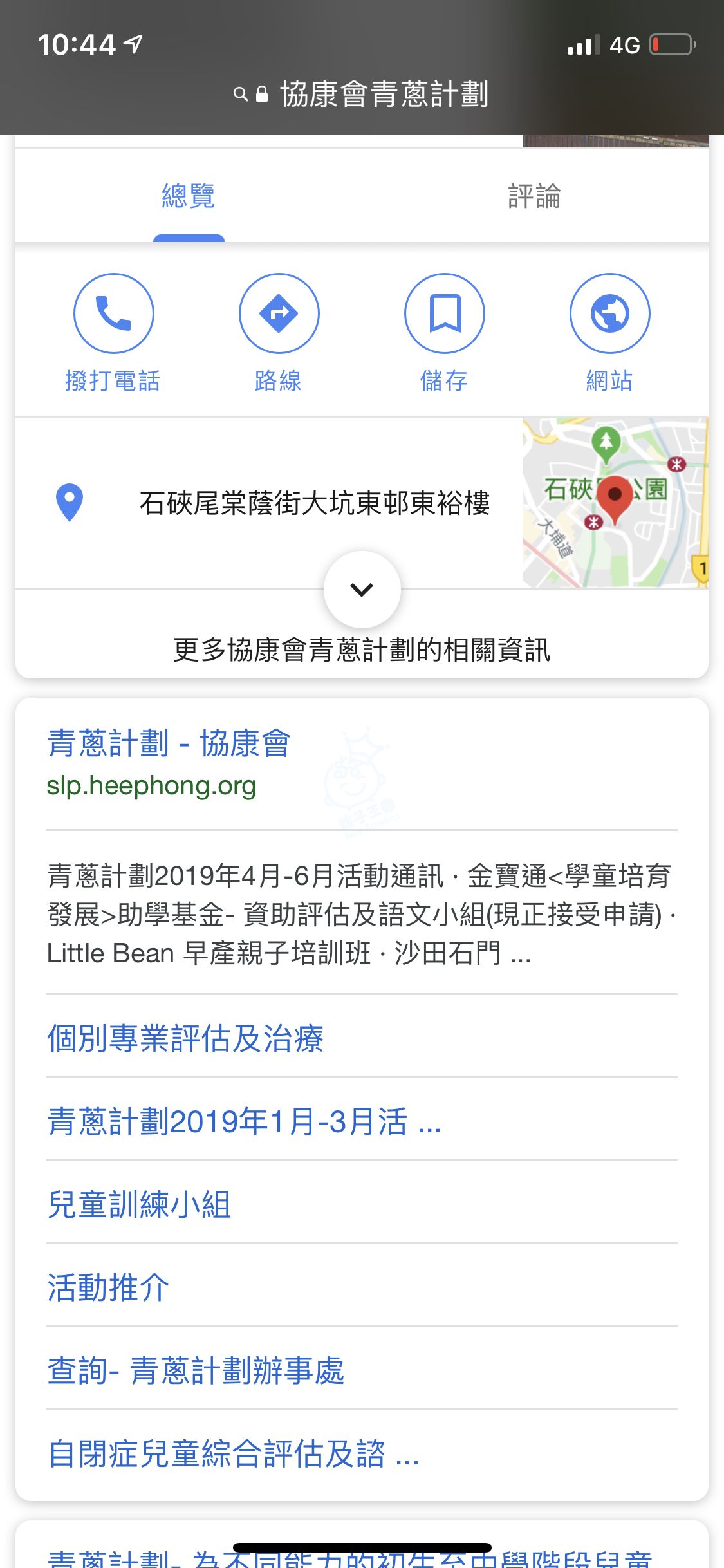The height and width of the screenshot is (1568, 724).
Task: Visit the 活動推介 page
Action: pyautogui.click(x=108, y=1287)
